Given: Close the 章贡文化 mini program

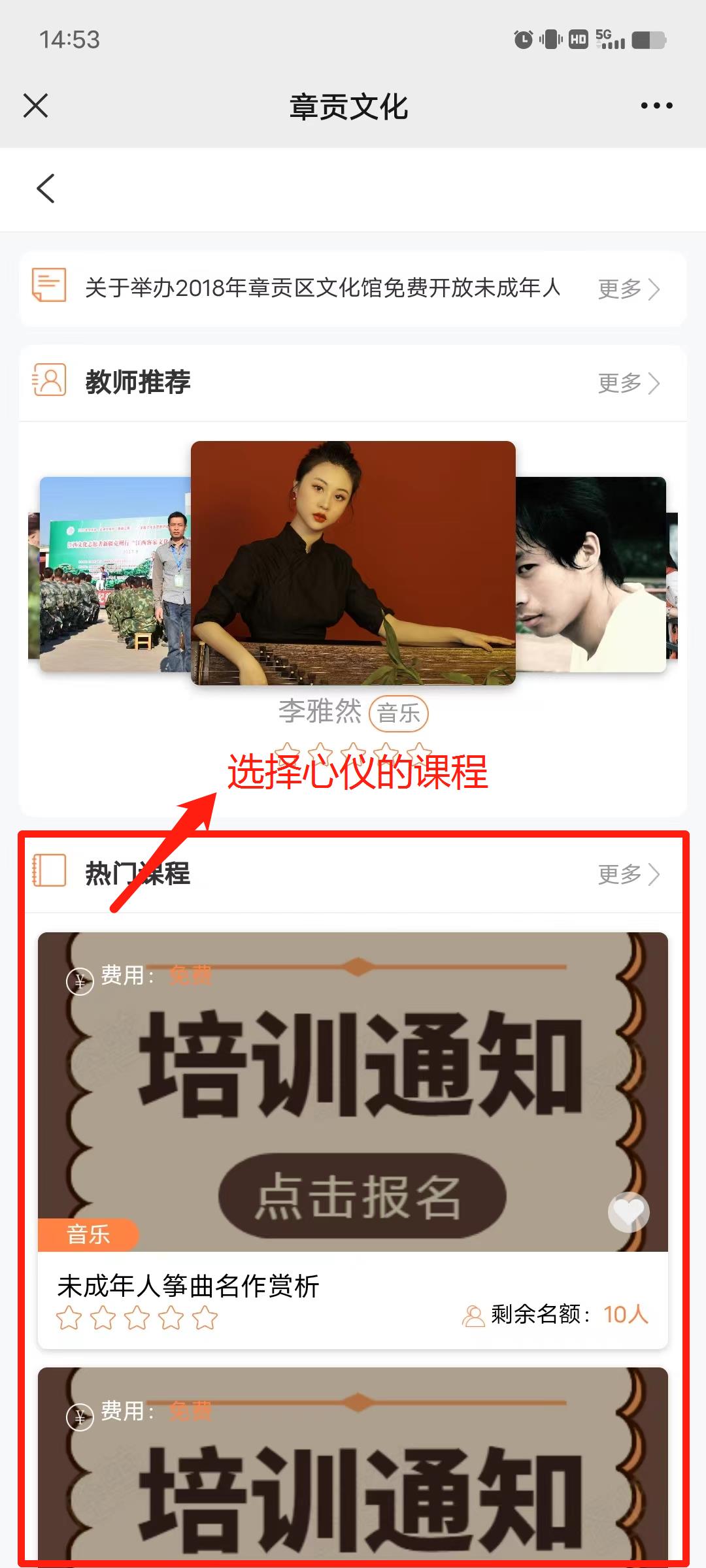Looking at the screenshot, I should (x=35, y=105).
